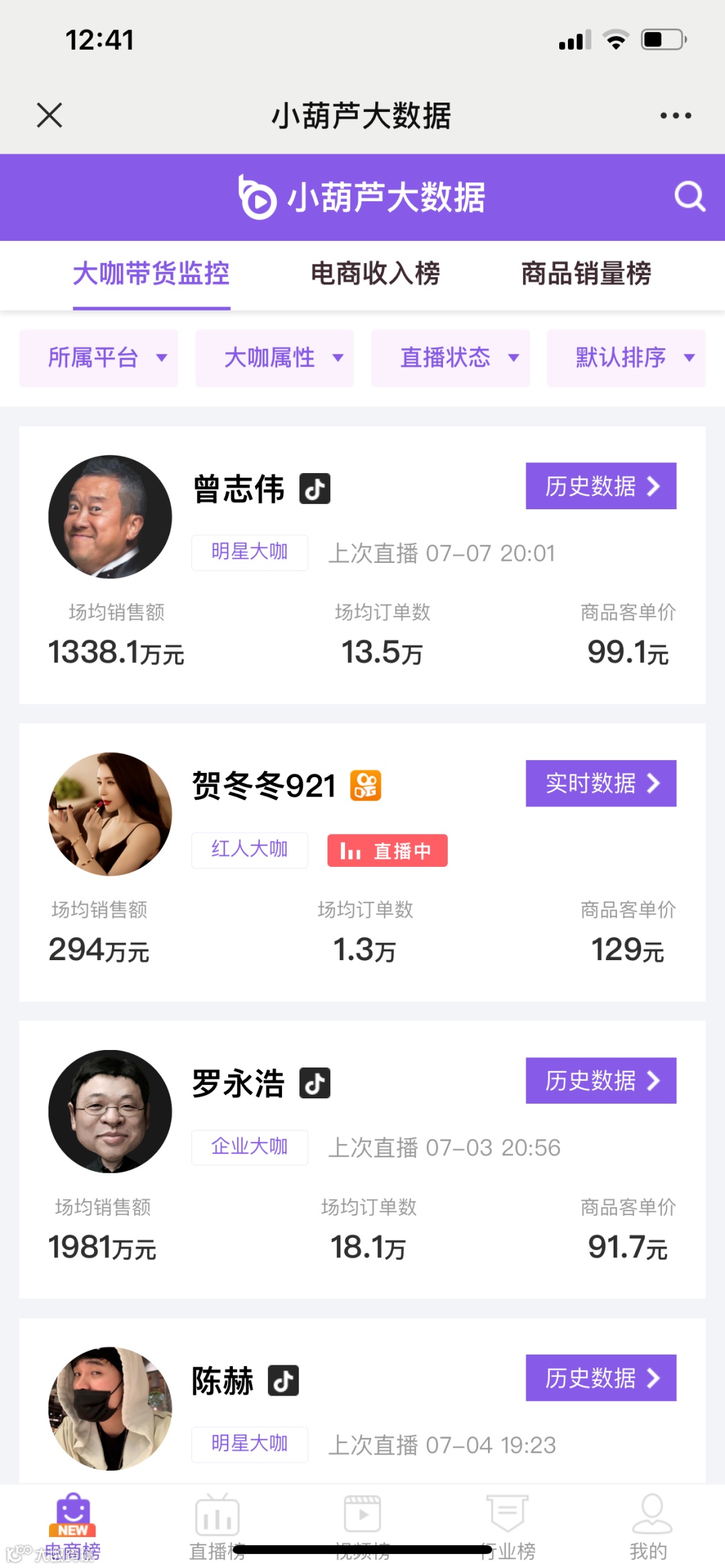
Task: Open 历史数据 for 陈赫
Action: point(601,1377)
